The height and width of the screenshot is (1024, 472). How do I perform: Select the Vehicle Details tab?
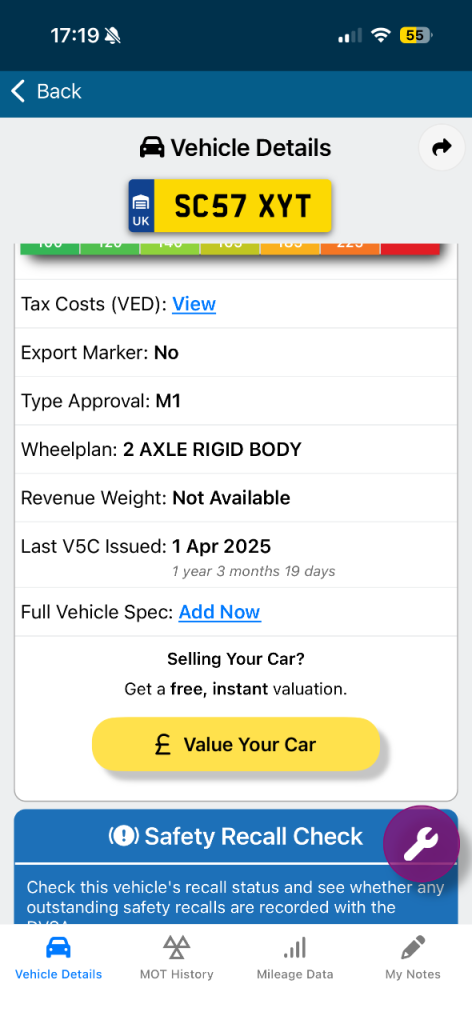(x=59, y=957)
